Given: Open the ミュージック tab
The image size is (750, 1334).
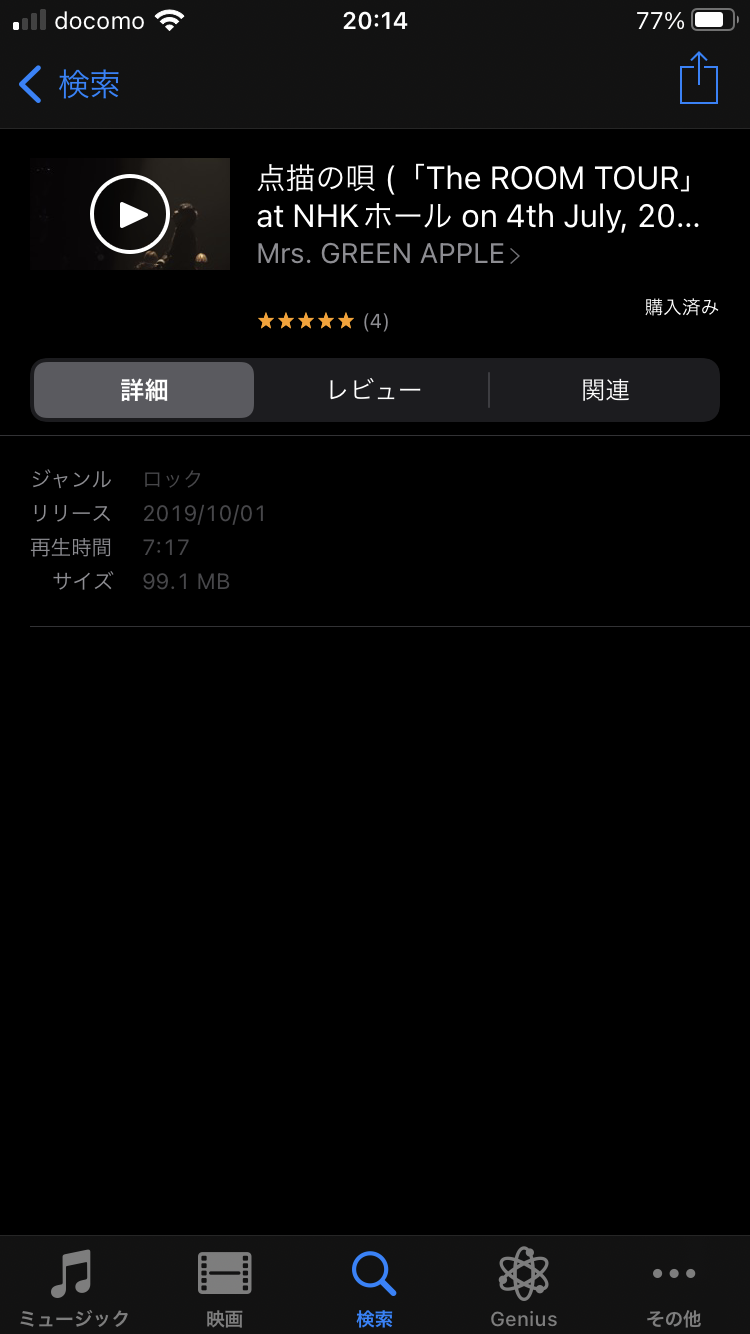Looking at the screenshot, I should (74, 1288).
